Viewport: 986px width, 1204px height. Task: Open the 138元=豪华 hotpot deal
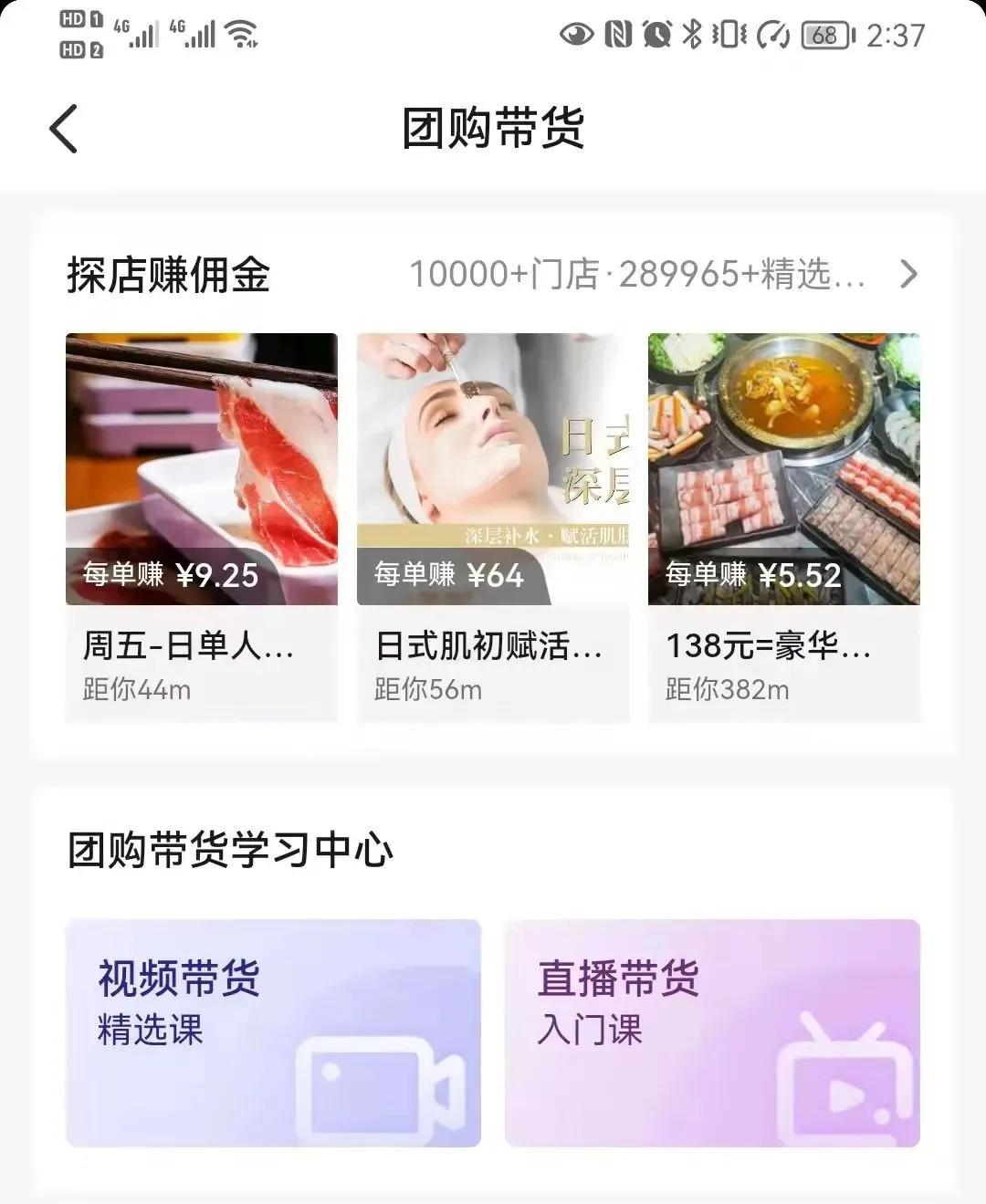[783, 526]
